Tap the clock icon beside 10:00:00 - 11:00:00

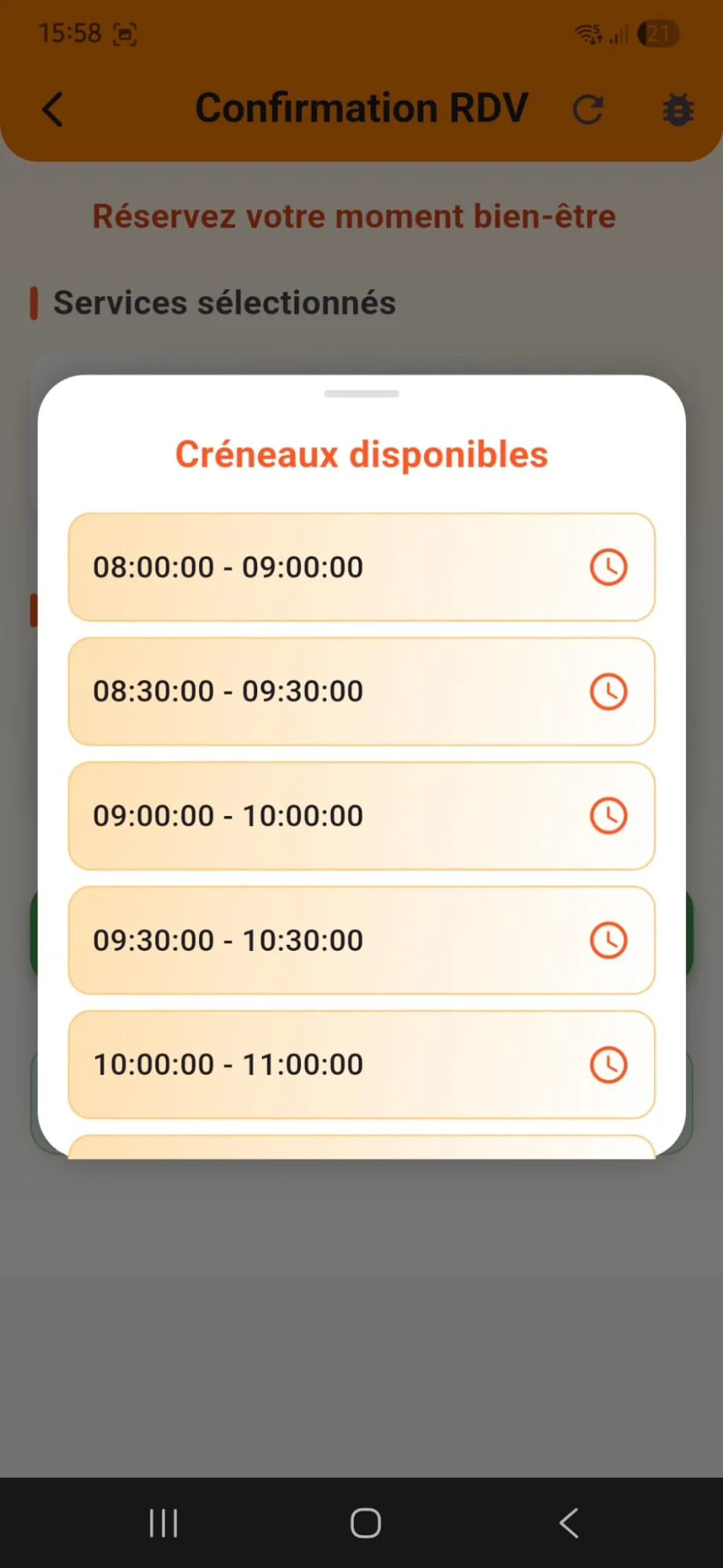[x=609, y=1064]
